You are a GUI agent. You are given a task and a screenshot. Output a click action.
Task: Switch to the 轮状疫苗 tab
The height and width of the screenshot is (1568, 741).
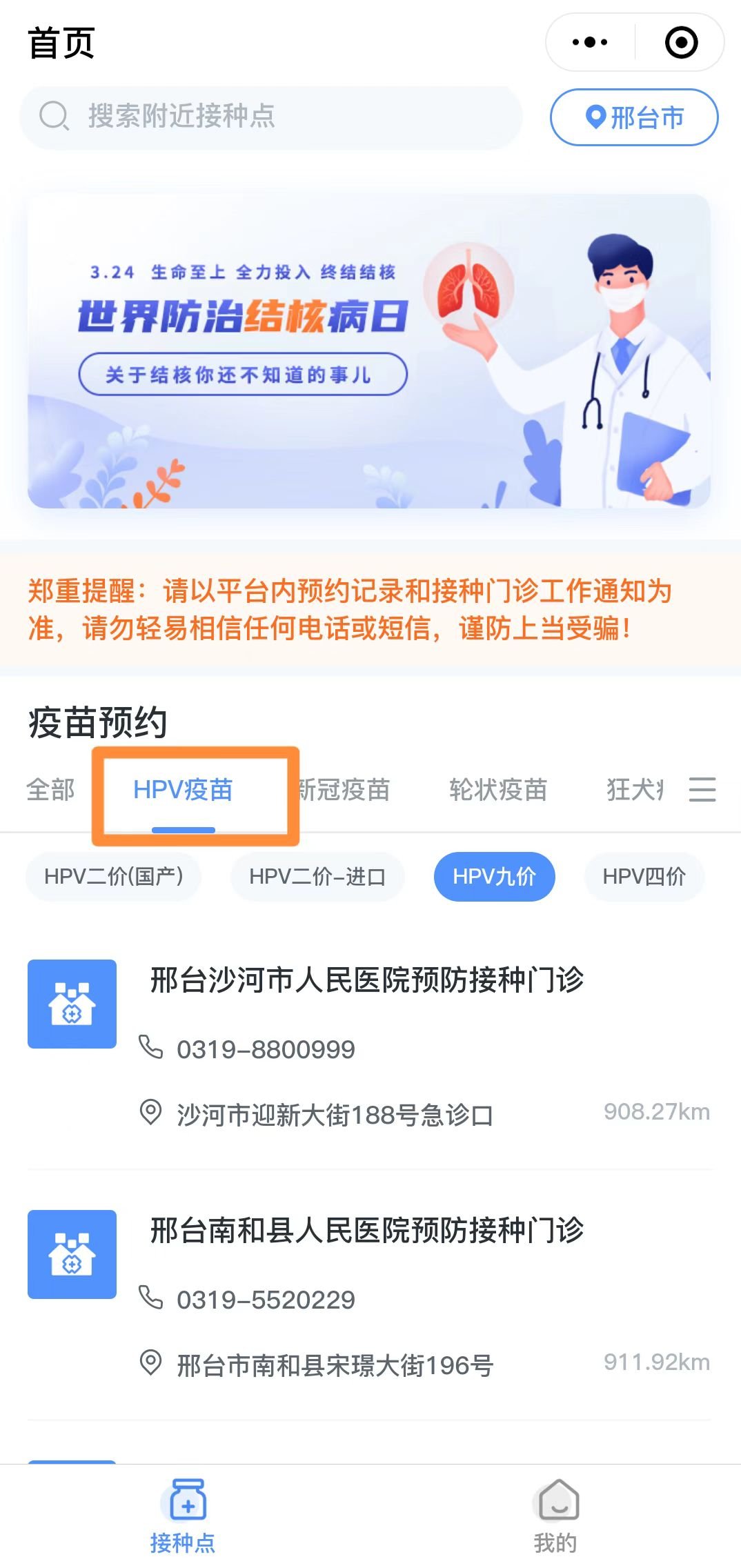498,790
